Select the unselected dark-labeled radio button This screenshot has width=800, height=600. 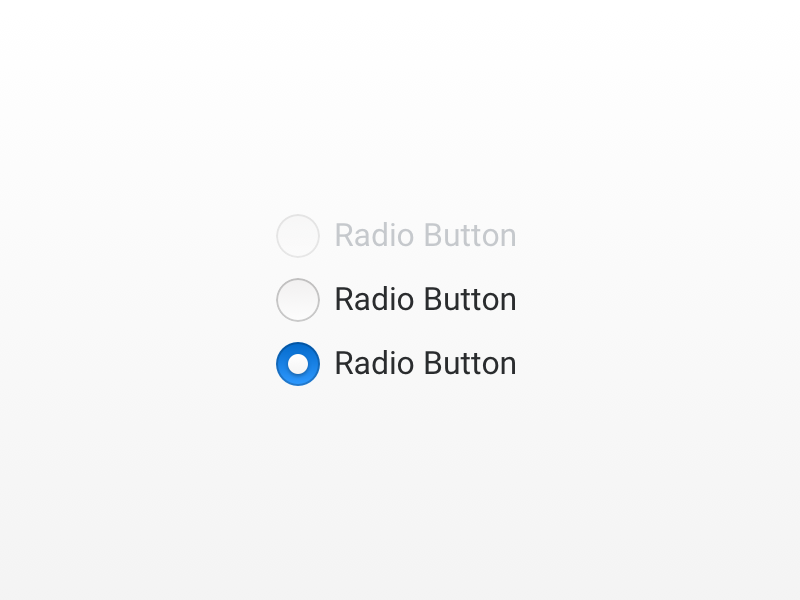point(298,300)
